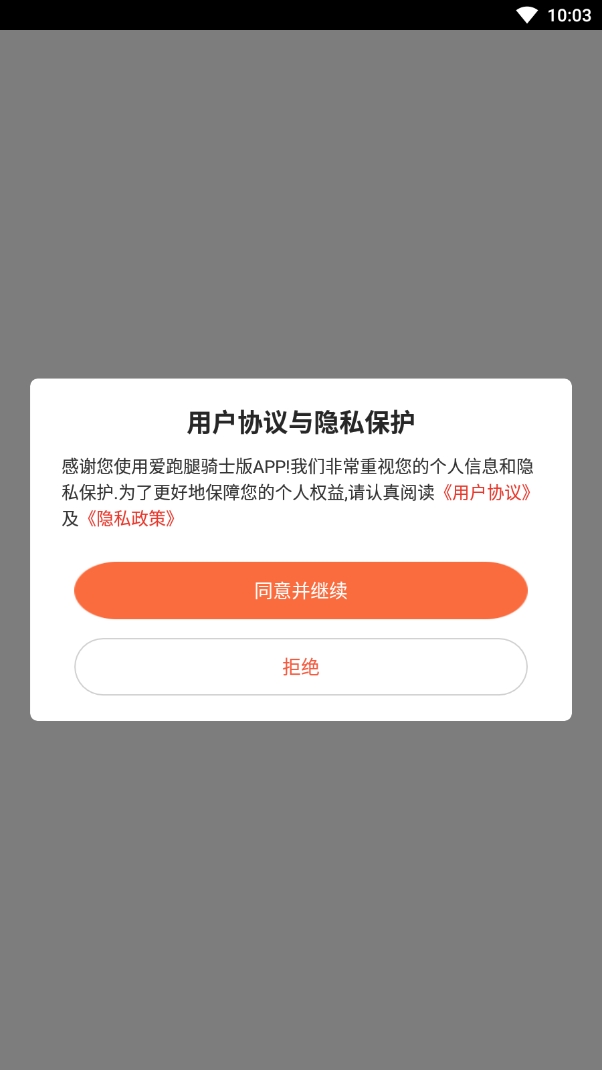Decline with the 拒绝 button
Image resolution: width=602 pixels, height=1070 pixels.
point(301,667)
